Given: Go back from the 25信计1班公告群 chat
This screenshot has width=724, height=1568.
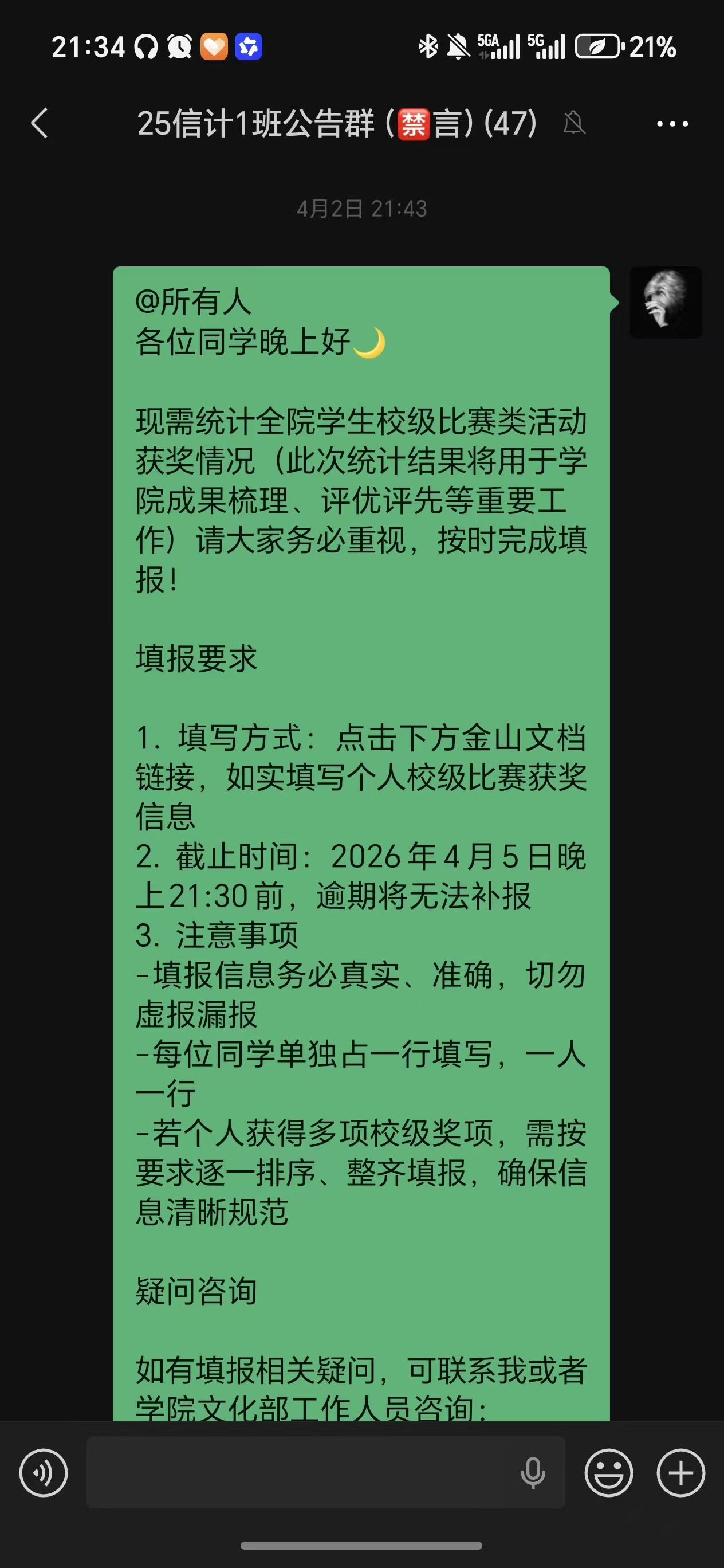Looking at the screenshot, I should 40,124.
